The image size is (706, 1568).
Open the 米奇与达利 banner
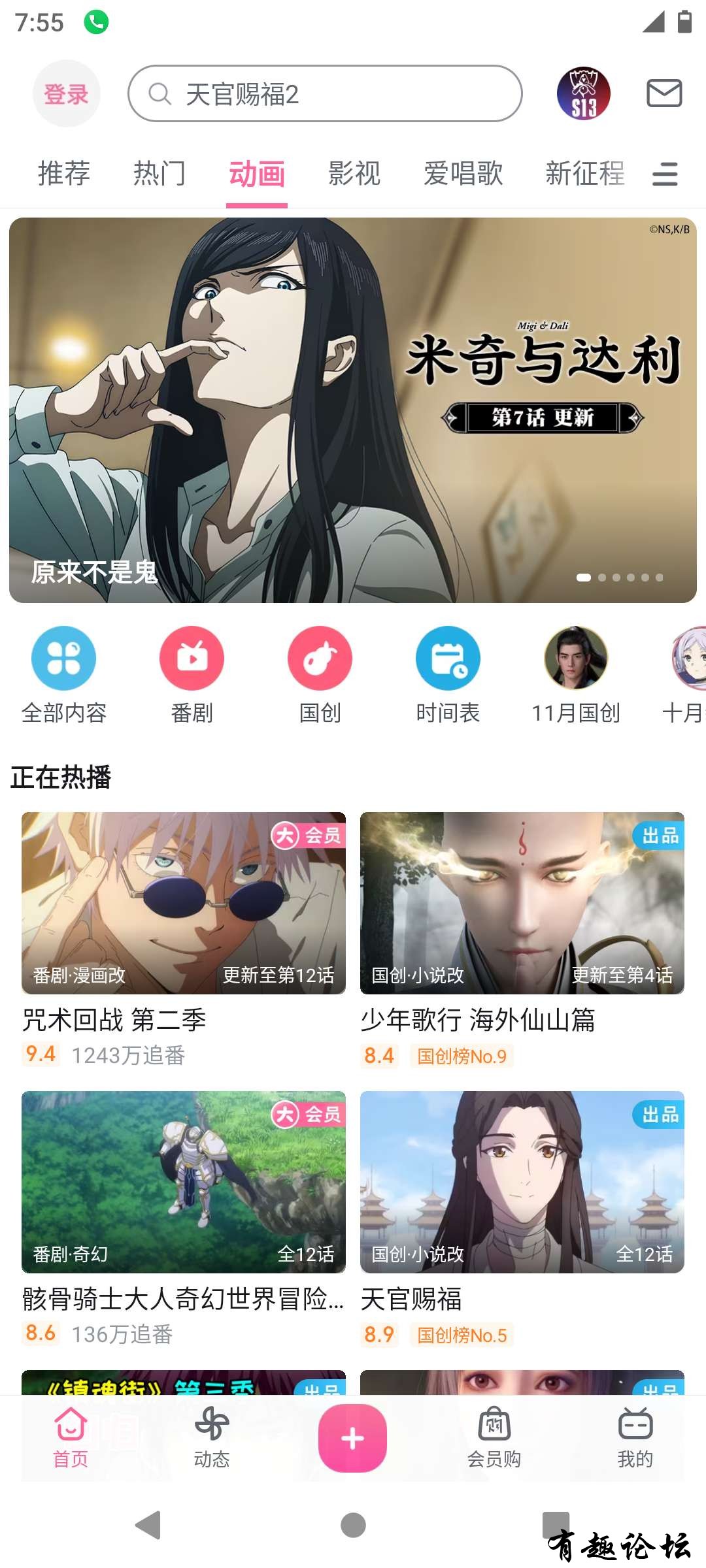(353, 410)
